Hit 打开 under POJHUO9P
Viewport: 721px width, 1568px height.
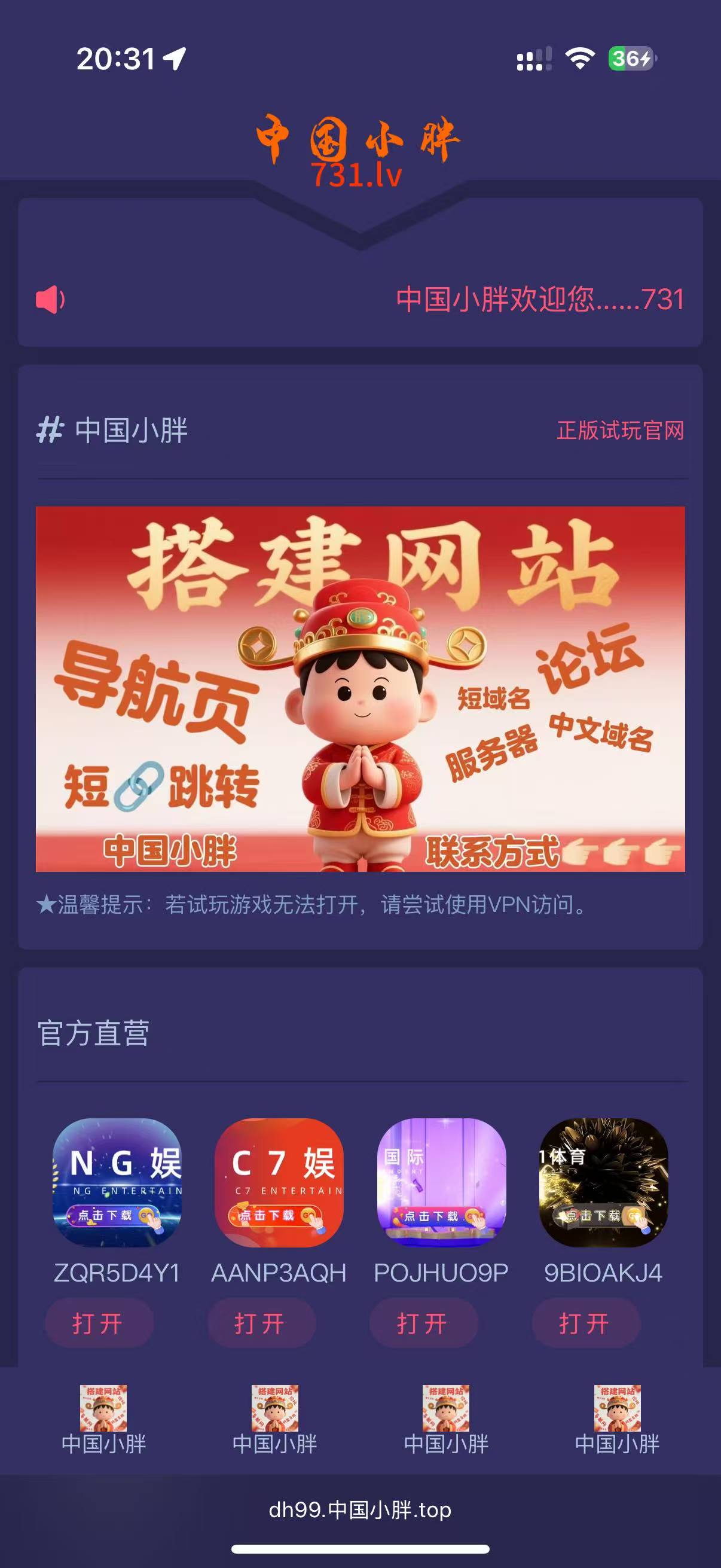pos(423,1323)
